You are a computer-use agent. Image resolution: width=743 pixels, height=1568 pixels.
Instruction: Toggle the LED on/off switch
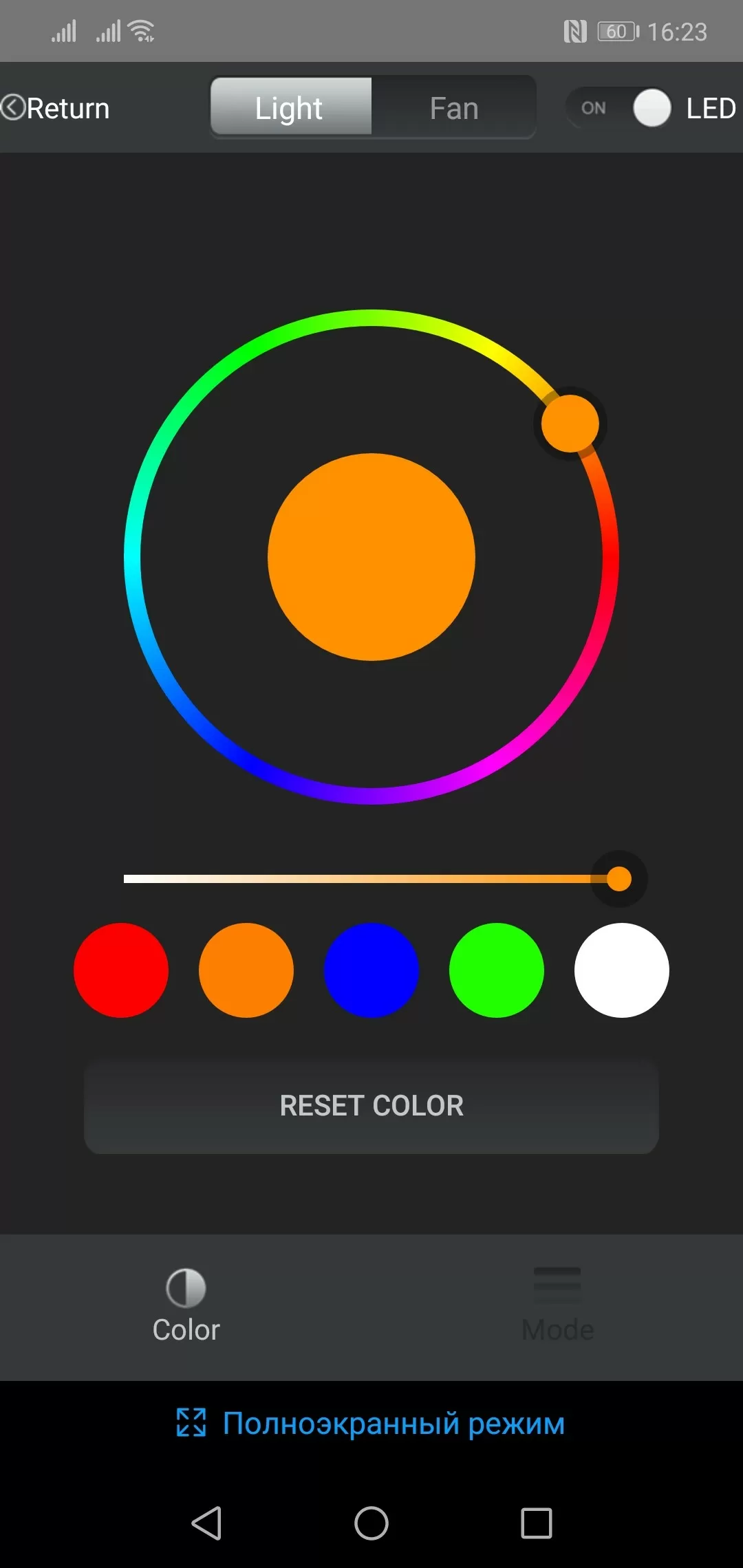[x=618, y=108]
